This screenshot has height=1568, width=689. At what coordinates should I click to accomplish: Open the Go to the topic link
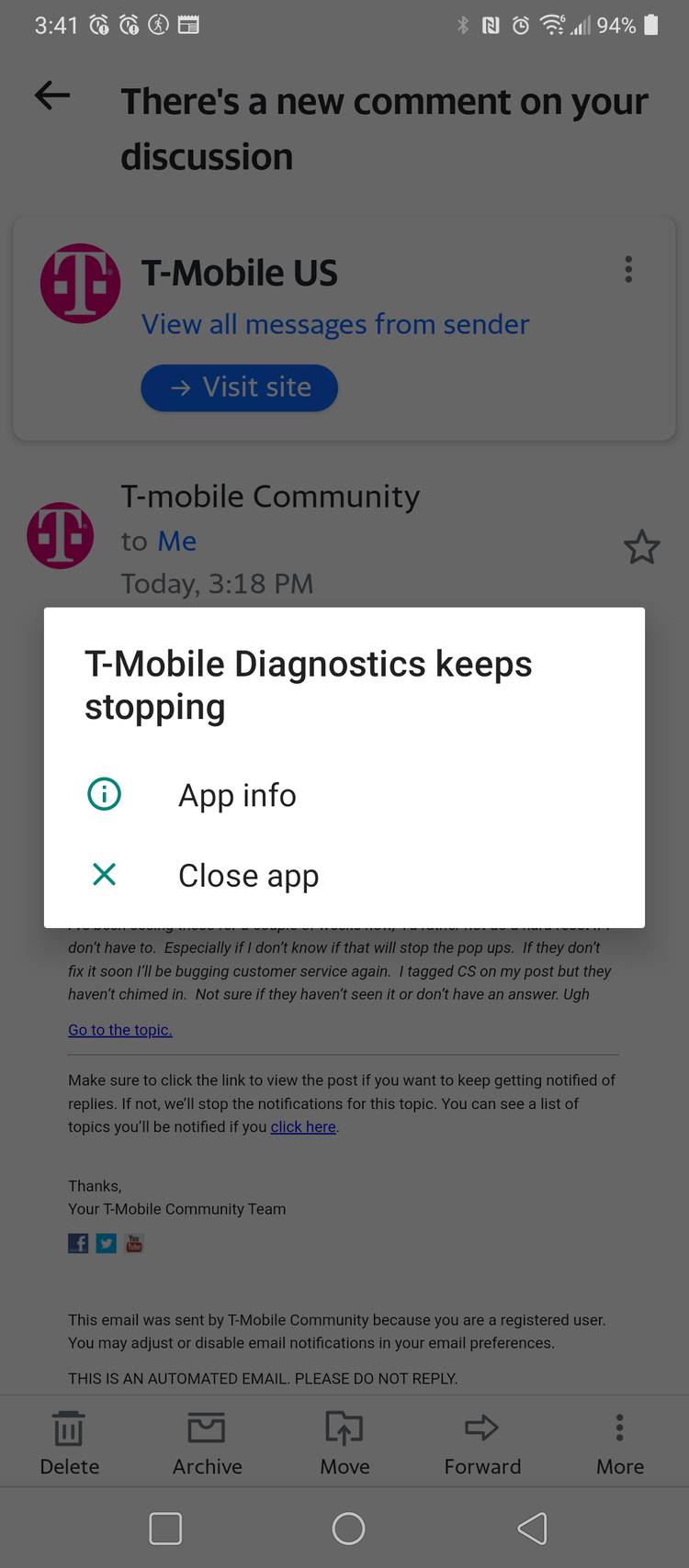coord(120,1030)
